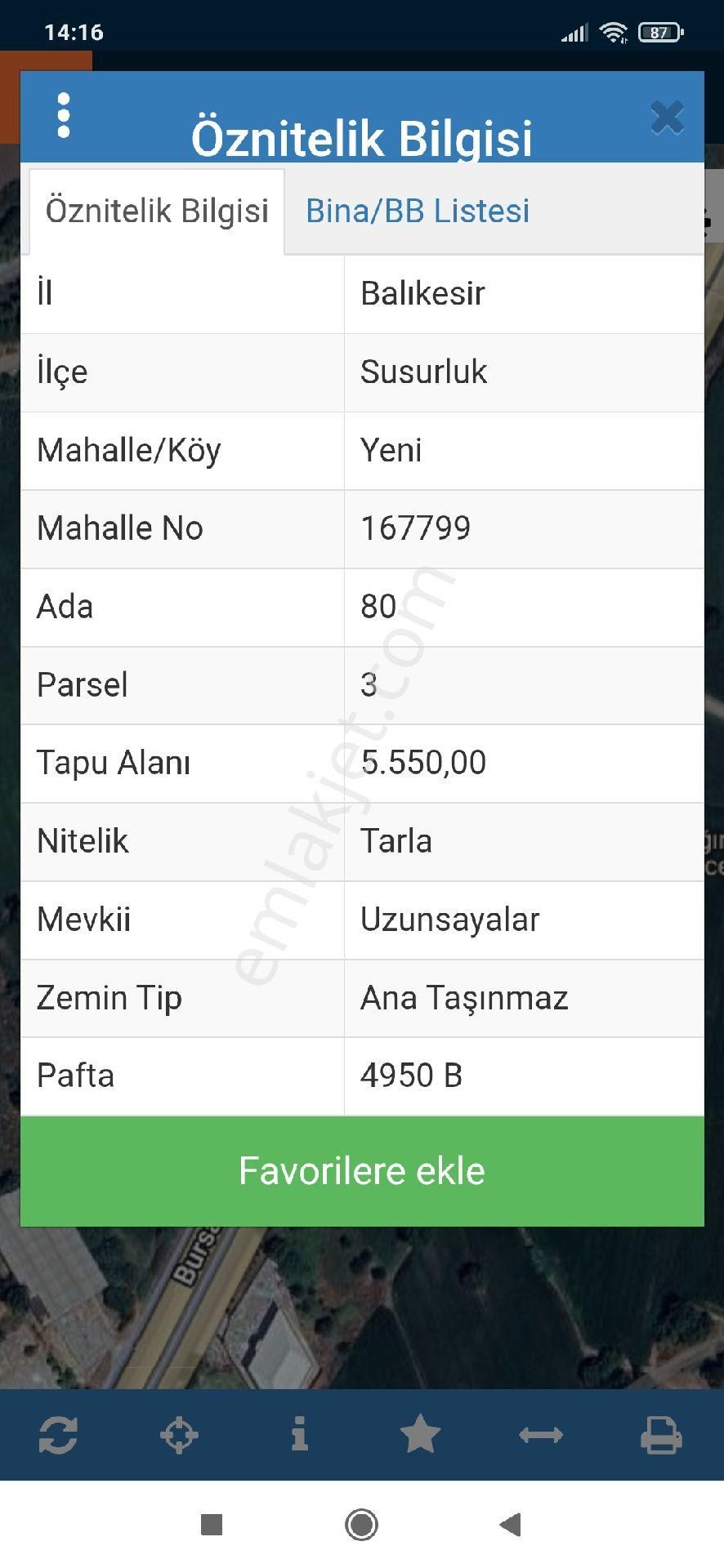
Task: Switch to the Bina/BB Listesi tab
Action: (x=418, y=211)
